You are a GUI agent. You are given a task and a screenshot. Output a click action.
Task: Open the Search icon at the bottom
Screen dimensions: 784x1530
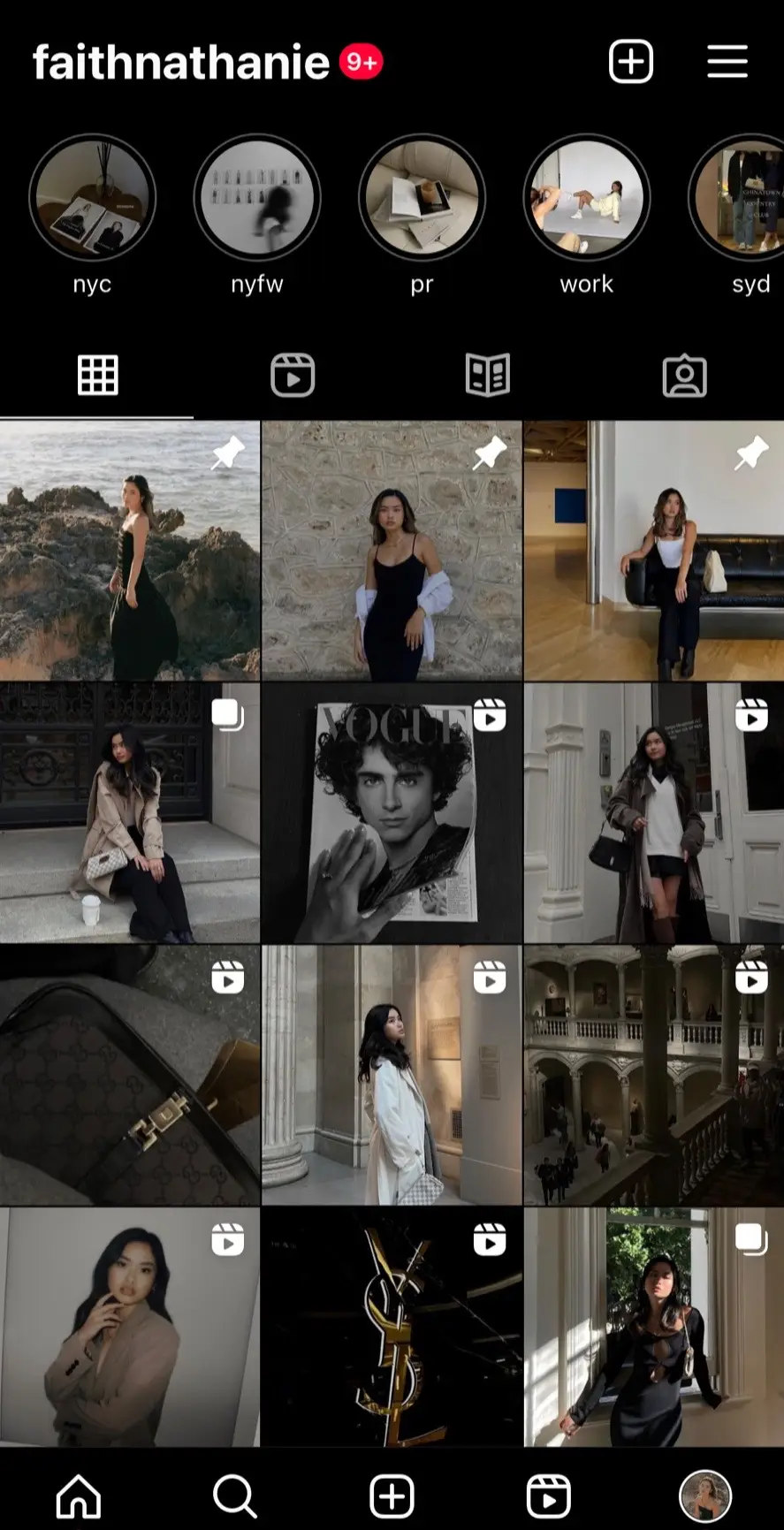coord(234,1496)
